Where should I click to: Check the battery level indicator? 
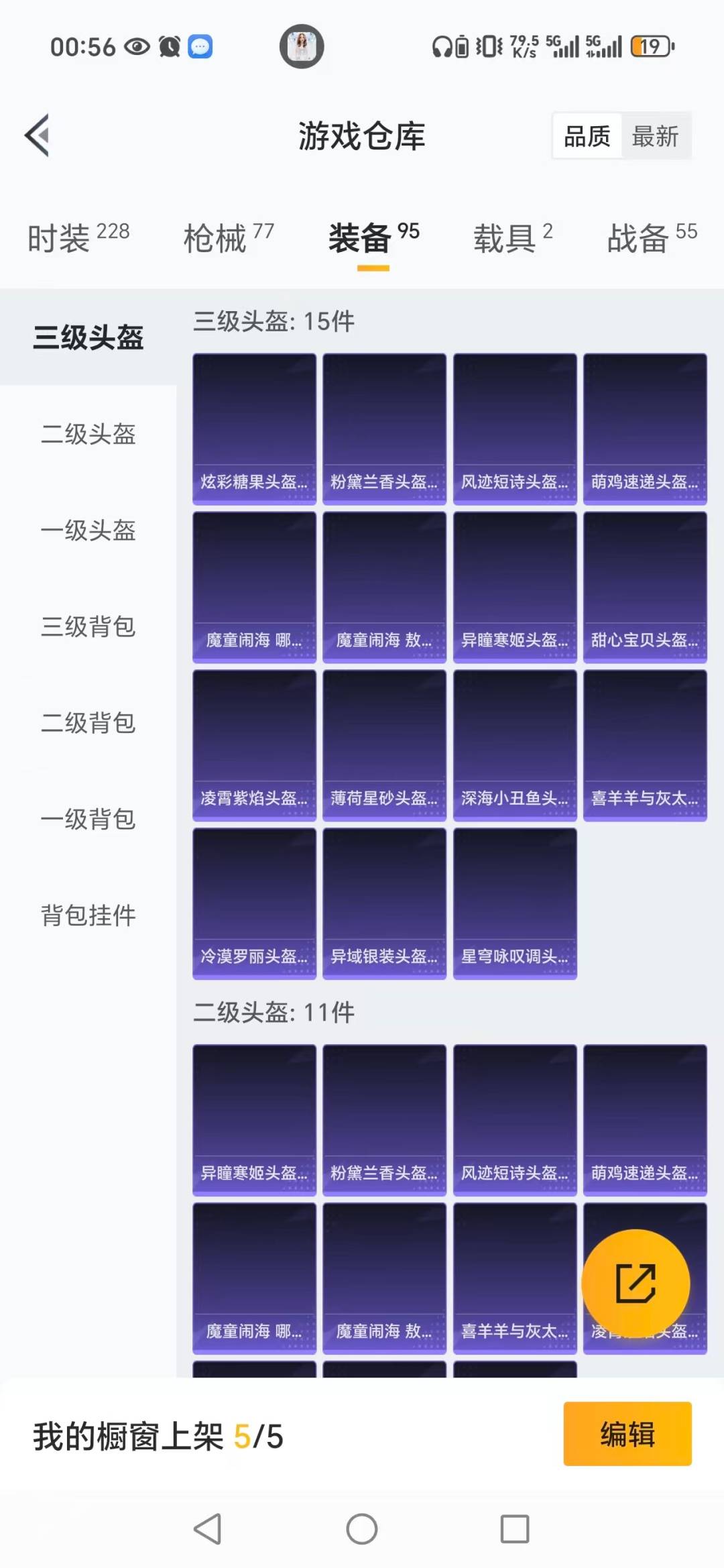[x=648, y=46]
